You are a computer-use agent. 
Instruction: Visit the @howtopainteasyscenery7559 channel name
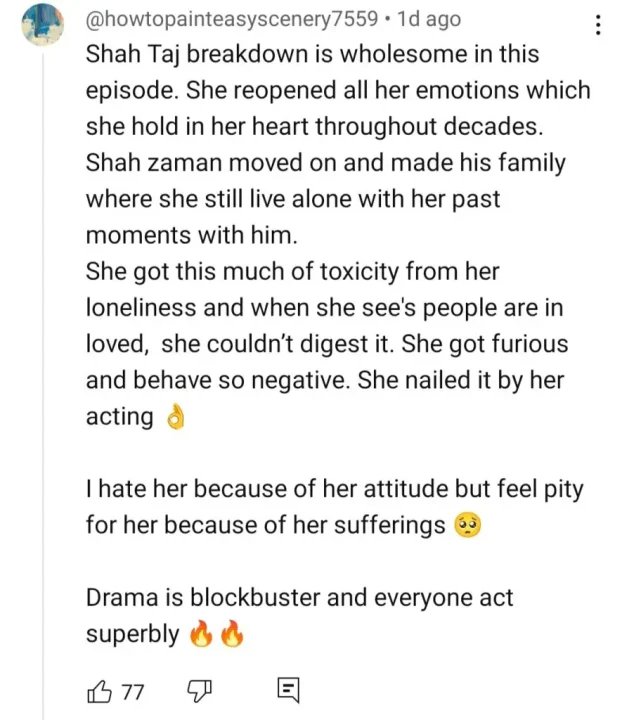coord(233,18)
